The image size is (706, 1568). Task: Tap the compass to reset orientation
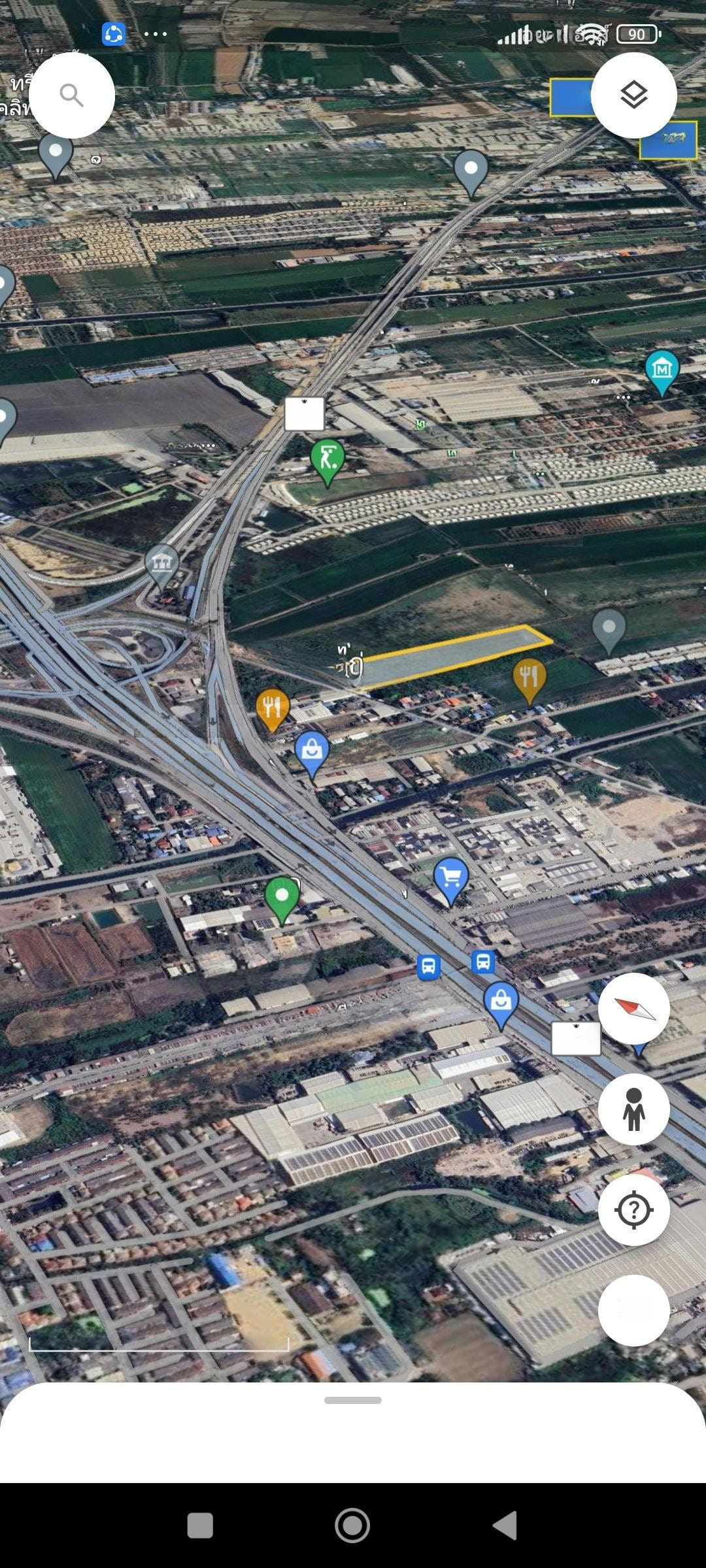pos(633,1009)
